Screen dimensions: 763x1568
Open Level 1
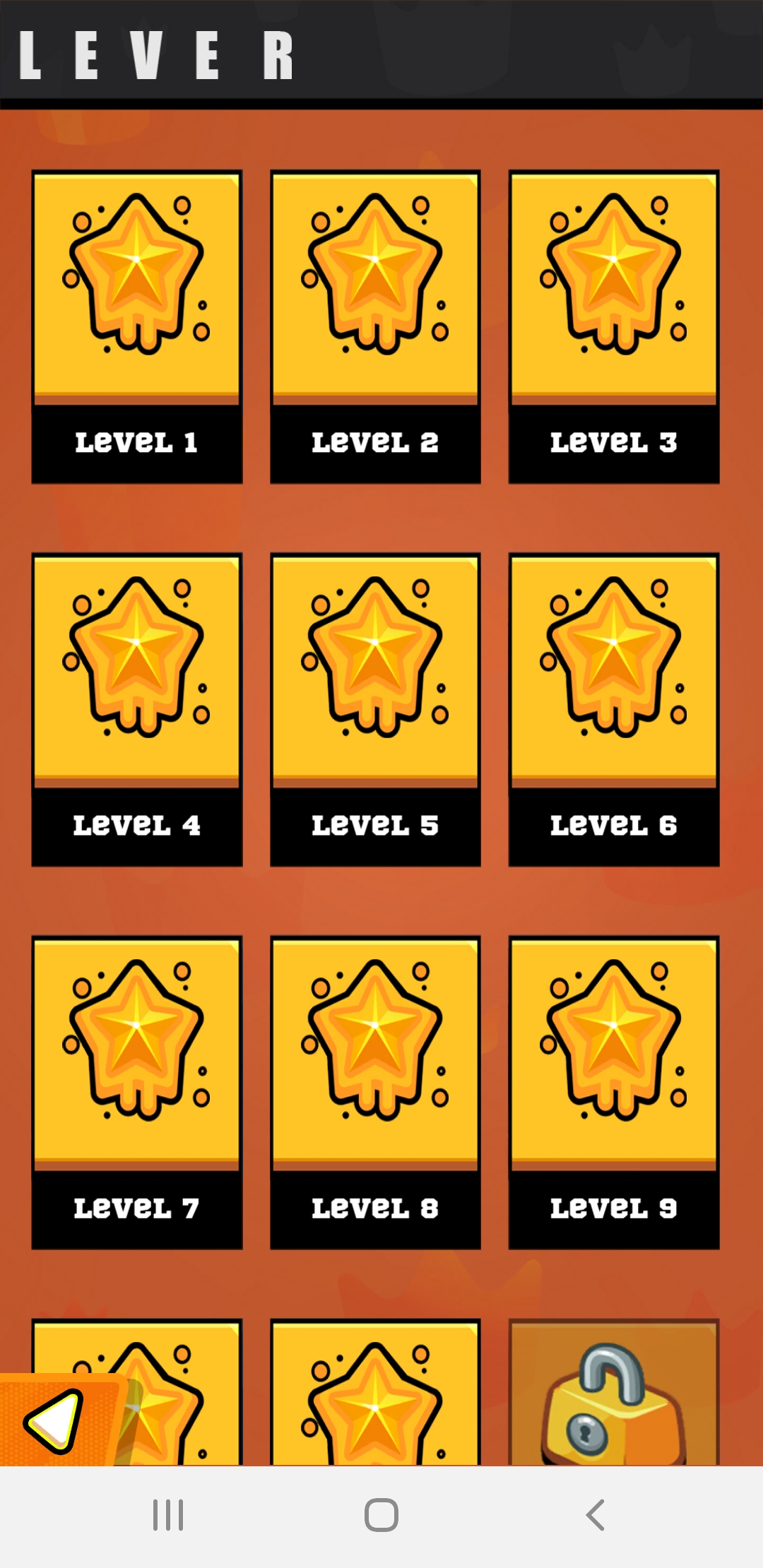click(x=137, y=326)
